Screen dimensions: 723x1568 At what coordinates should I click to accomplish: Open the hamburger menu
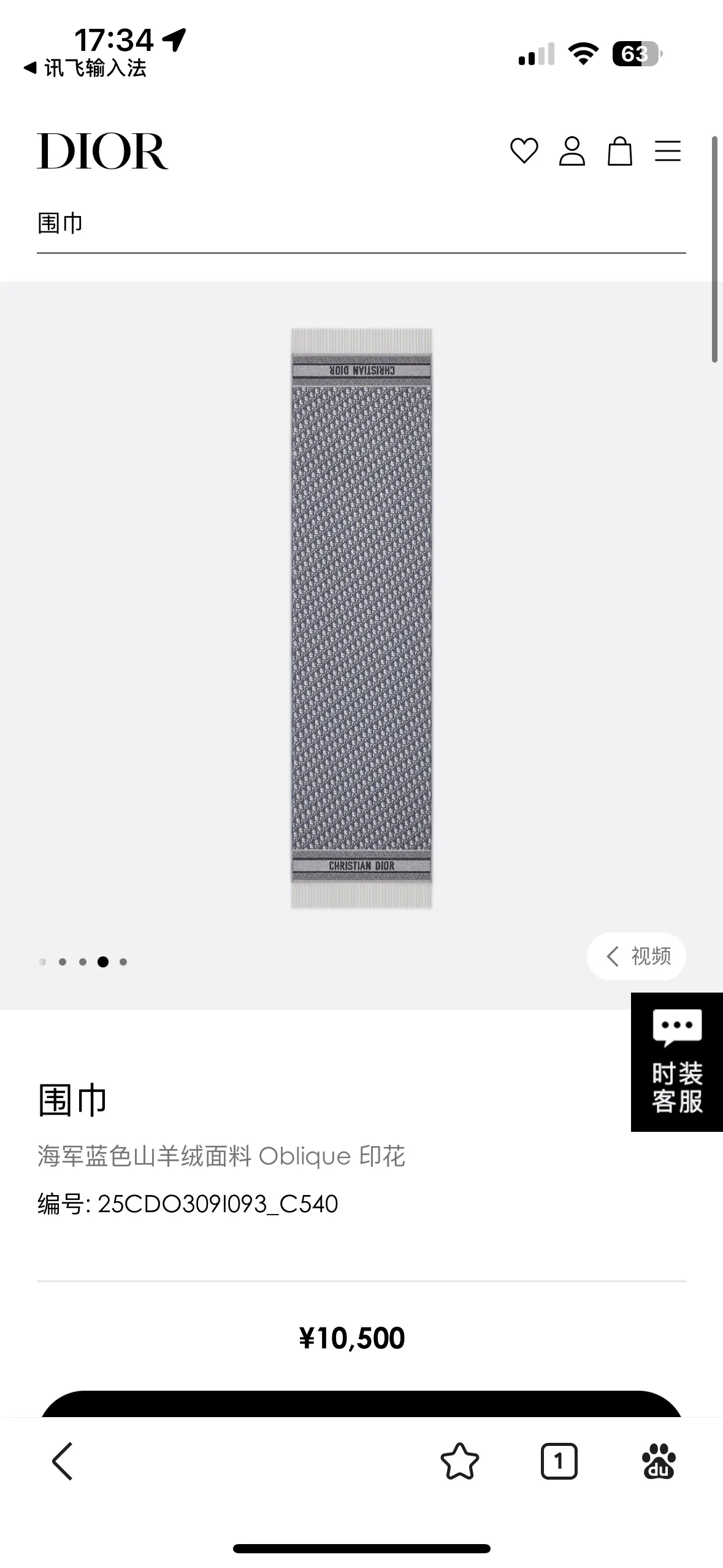click(667, 151)
